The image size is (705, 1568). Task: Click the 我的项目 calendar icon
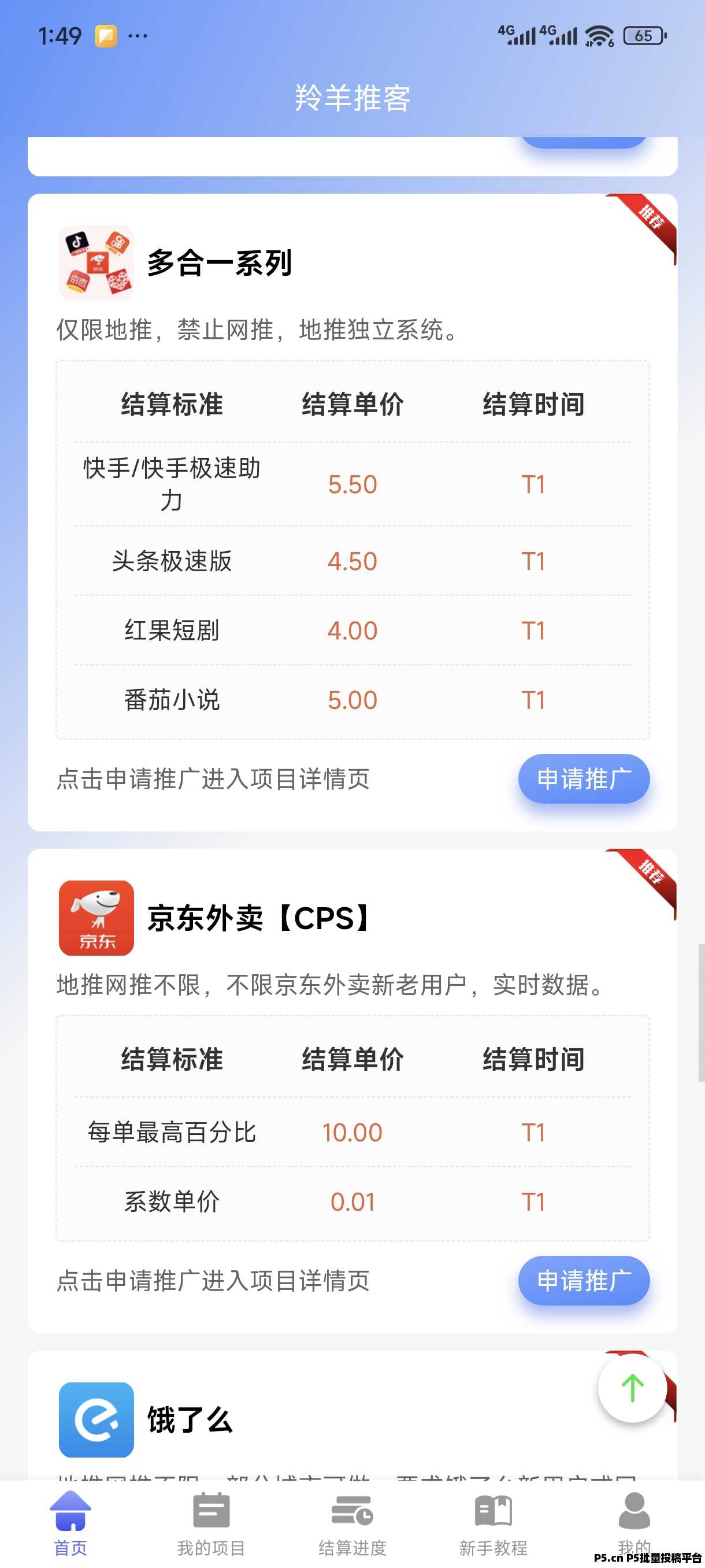pos(210,1510)
